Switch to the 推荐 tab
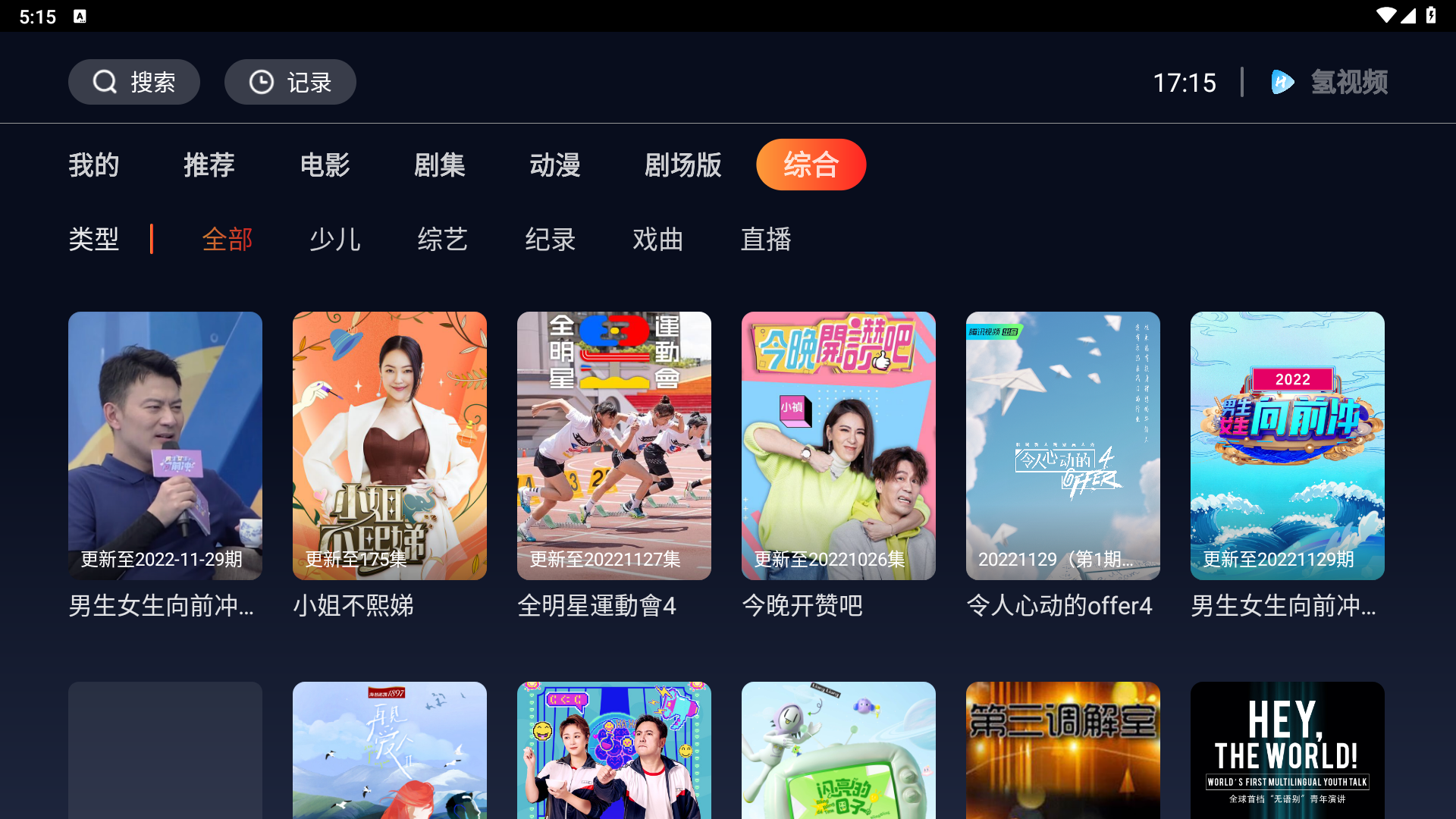This screenshot has height=819, width=1456. (209, 165)
